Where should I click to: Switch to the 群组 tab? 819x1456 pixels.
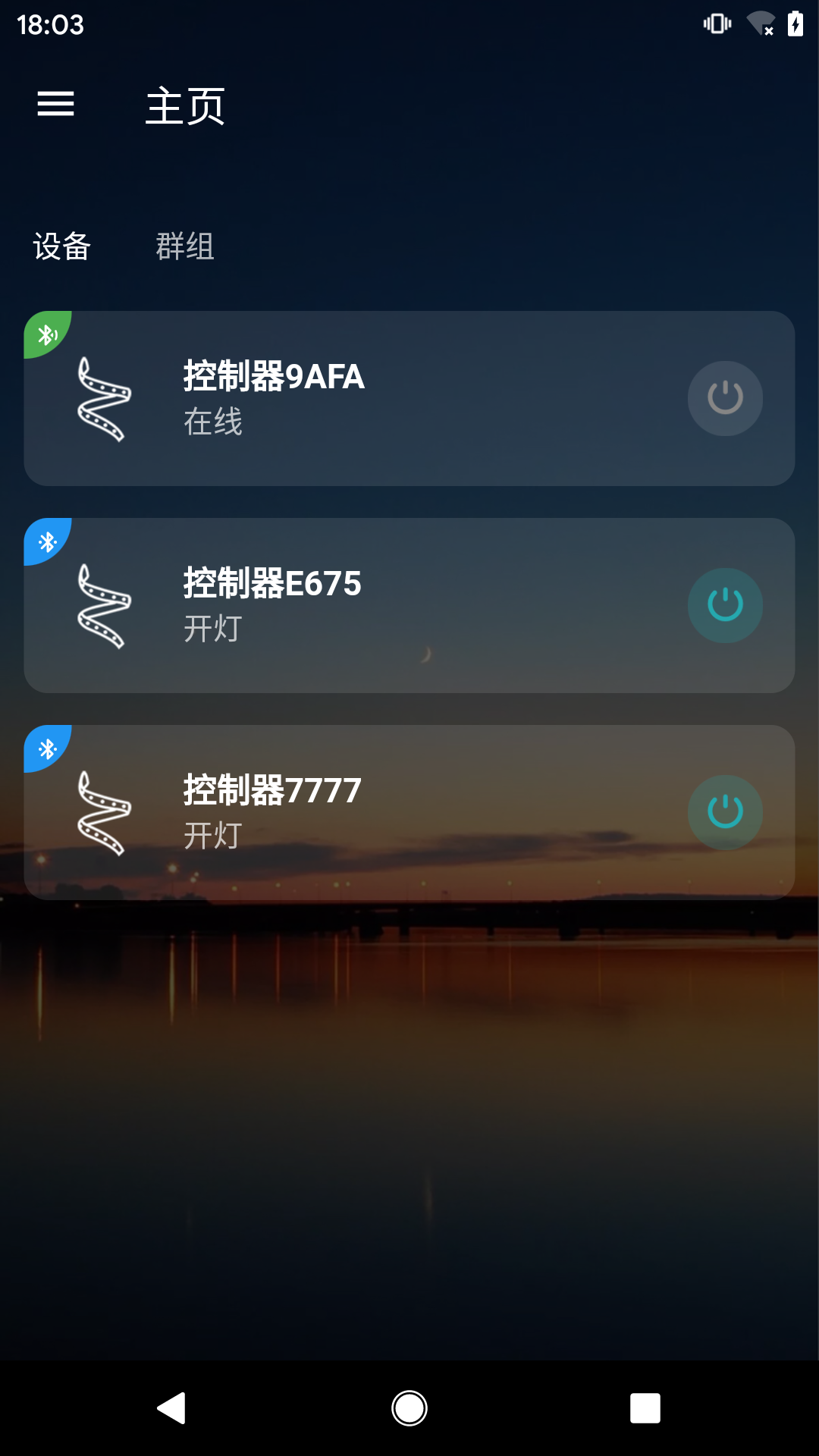pyautogui.click(x=184, y=246)
